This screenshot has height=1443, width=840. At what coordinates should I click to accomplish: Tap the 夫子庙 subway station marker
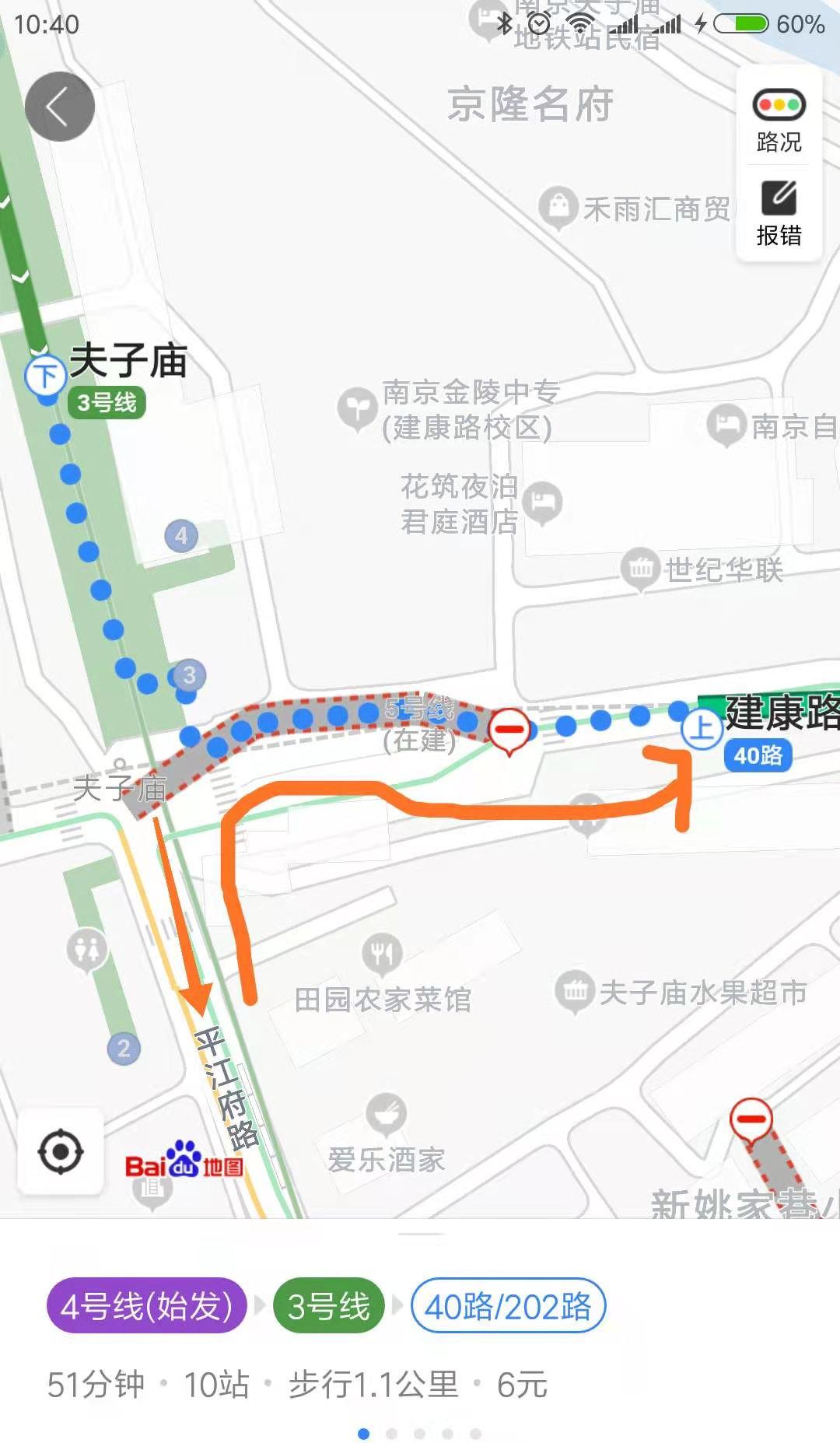tap(45, 377)
